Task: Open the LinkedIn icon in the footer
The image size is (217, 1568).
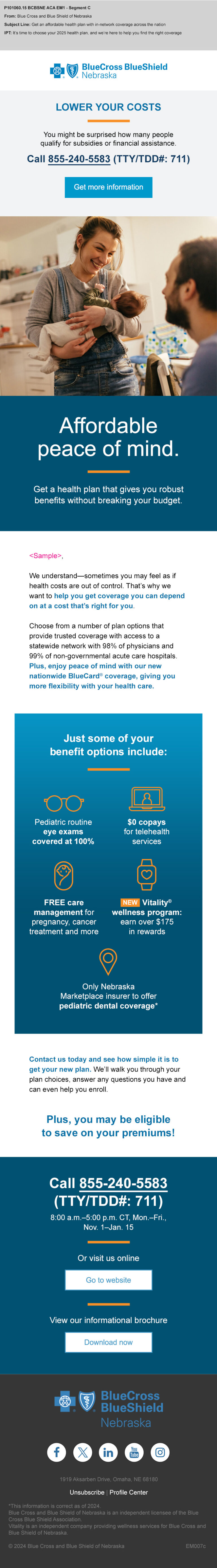Action: 108,1452
